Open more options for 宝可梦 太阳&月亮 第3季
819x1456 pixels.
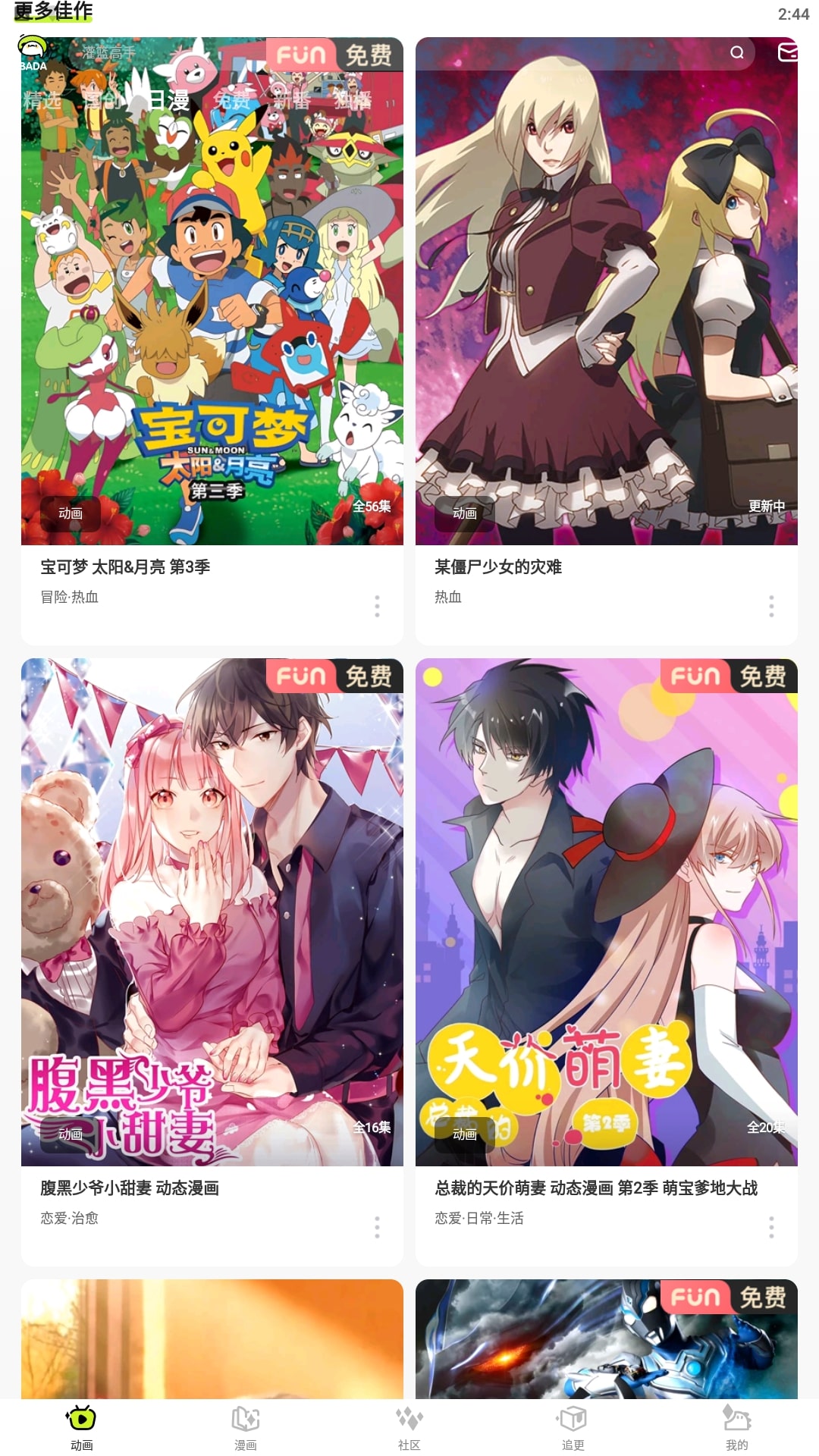point(377,606)
